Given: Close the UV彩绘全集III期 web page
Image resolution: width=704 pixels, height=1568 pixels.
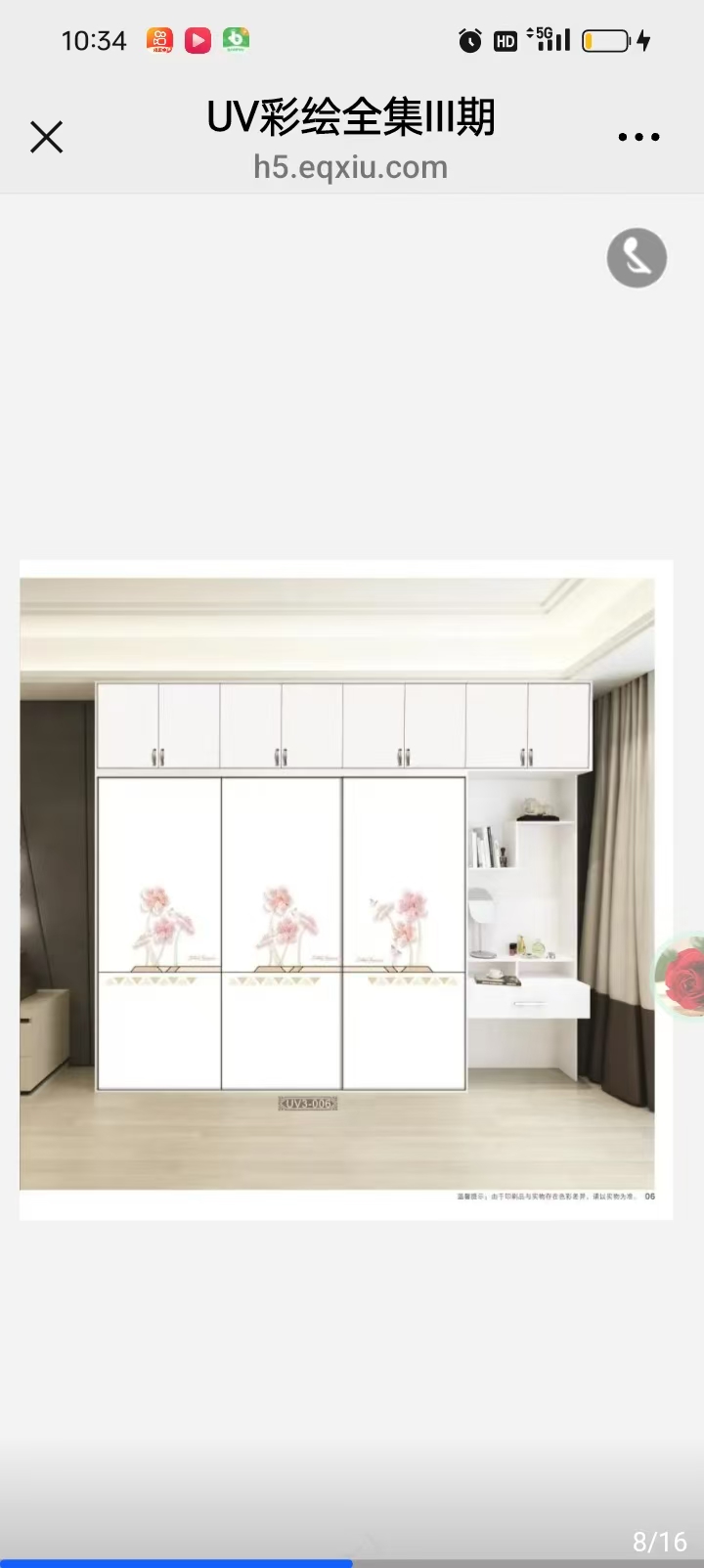Looking at the screenshot, I should click(x=46, y=137).
